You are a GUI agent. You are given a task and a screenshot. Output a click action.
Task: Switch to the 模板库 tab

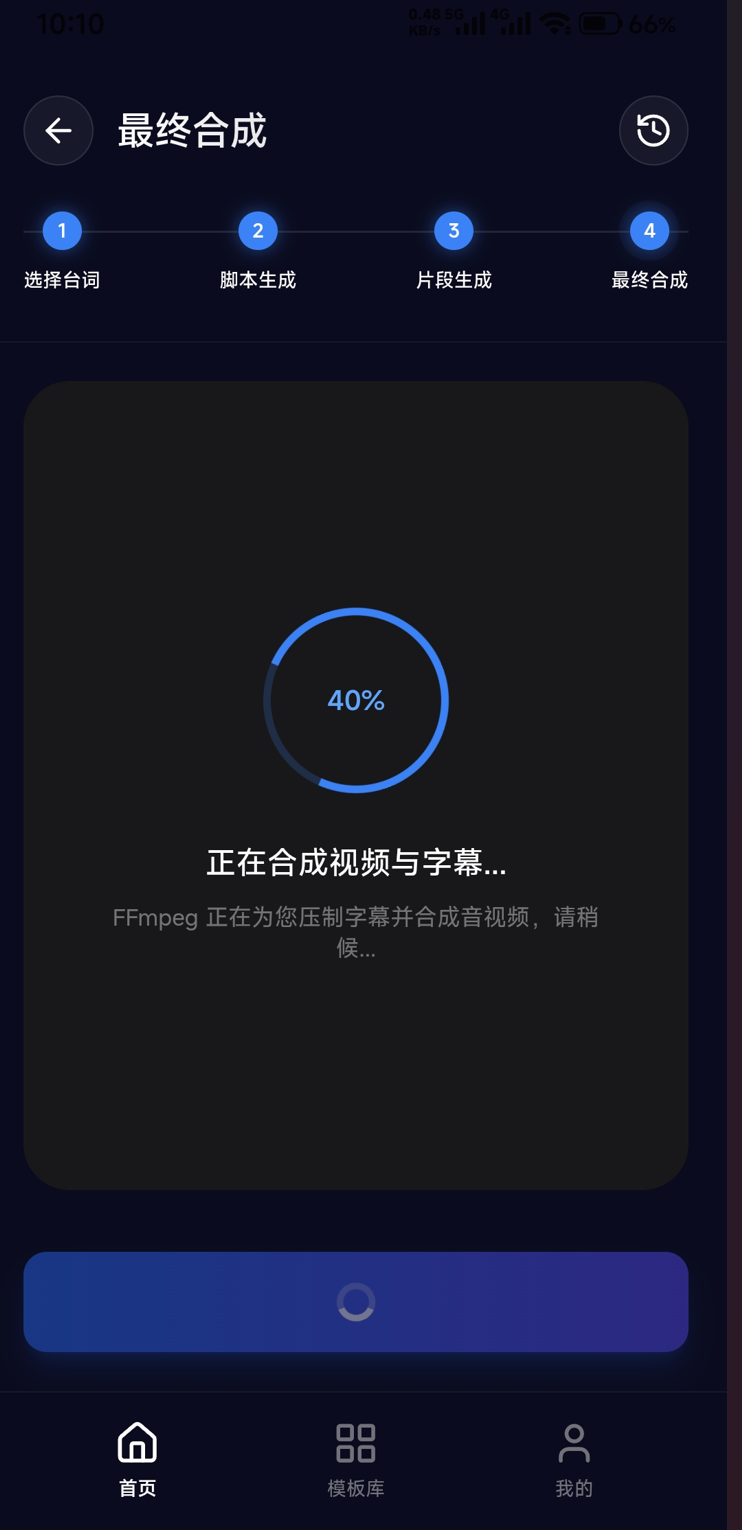pos(355,1489)
